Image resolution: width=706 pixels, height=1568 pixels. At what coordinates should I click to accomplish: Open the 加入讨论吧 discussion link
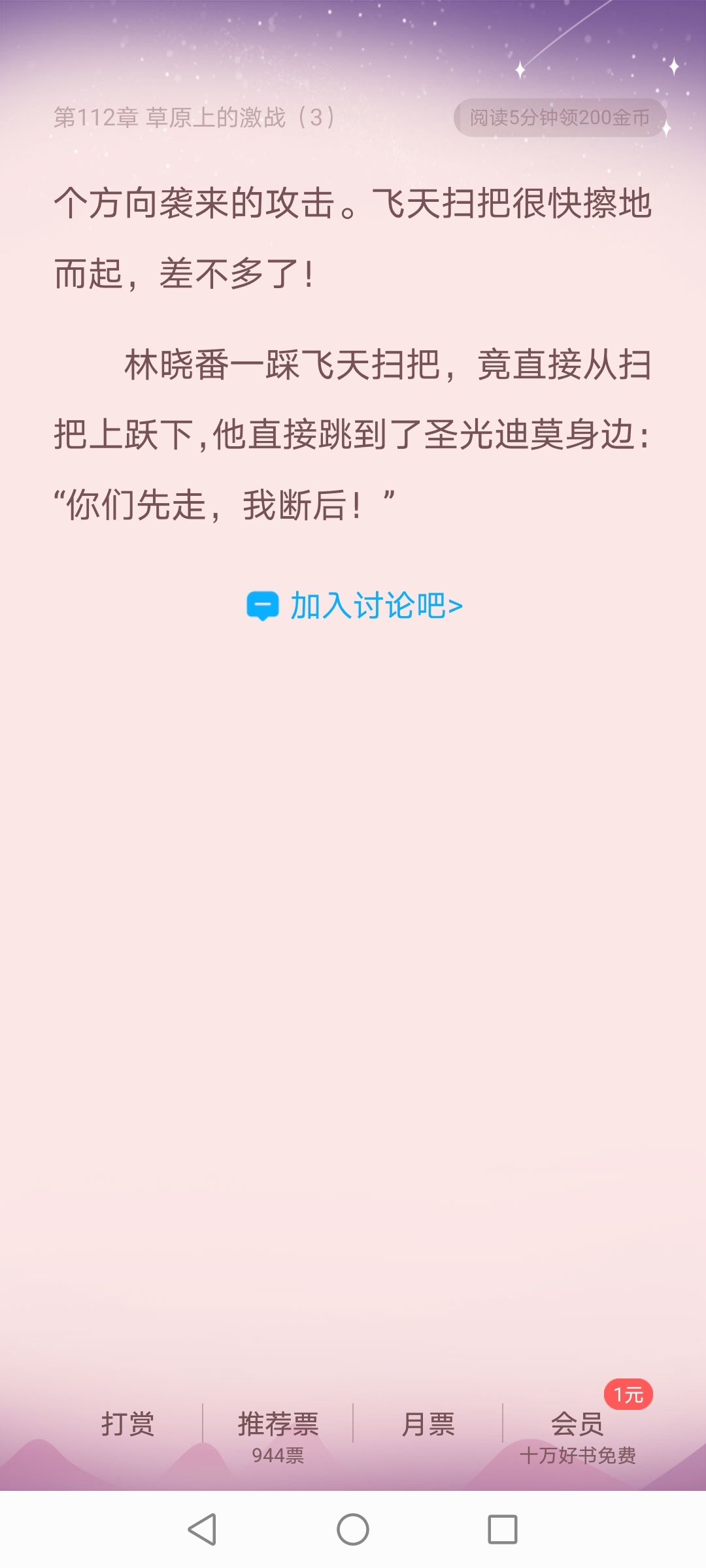click(355, 606)
